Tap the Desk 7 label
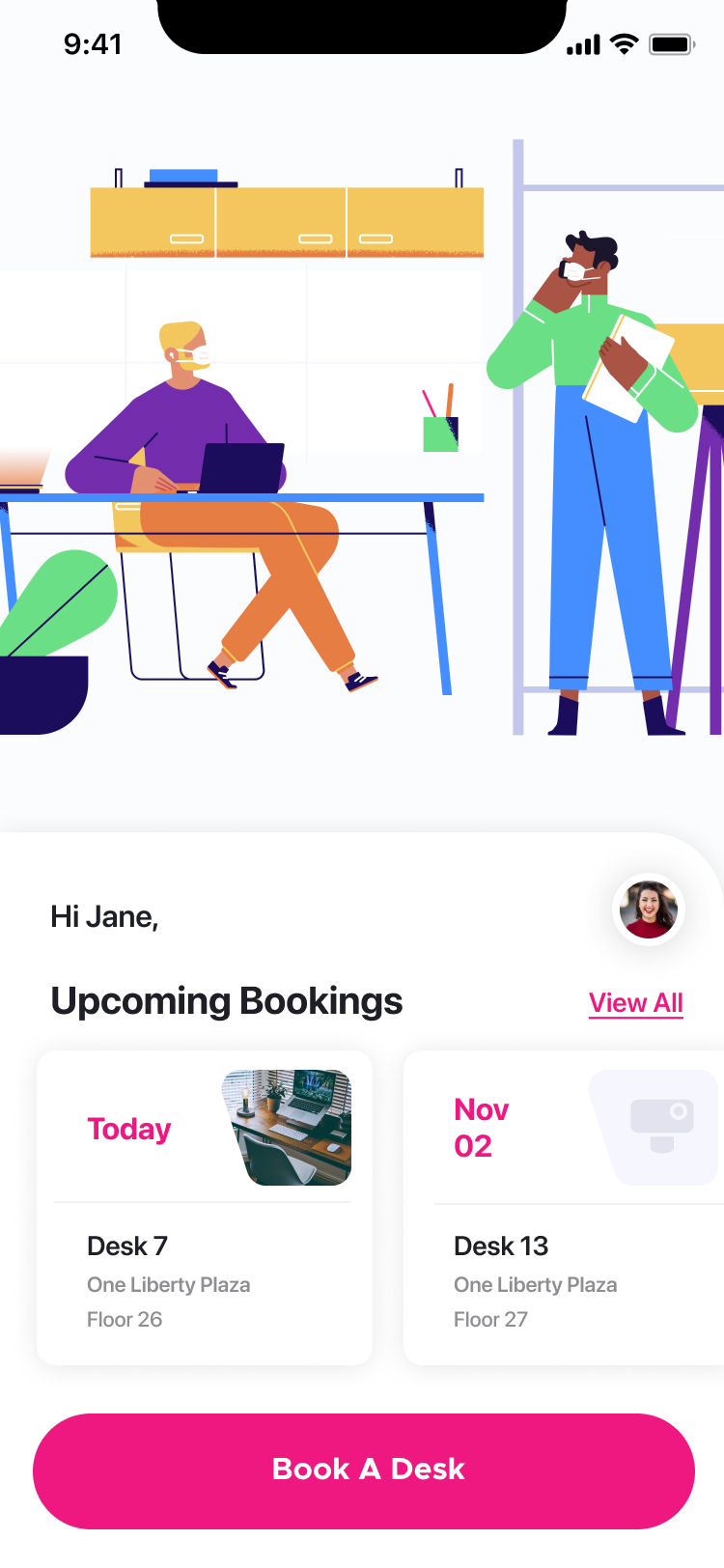The image size is (724, 1568). pos(126,1246)
